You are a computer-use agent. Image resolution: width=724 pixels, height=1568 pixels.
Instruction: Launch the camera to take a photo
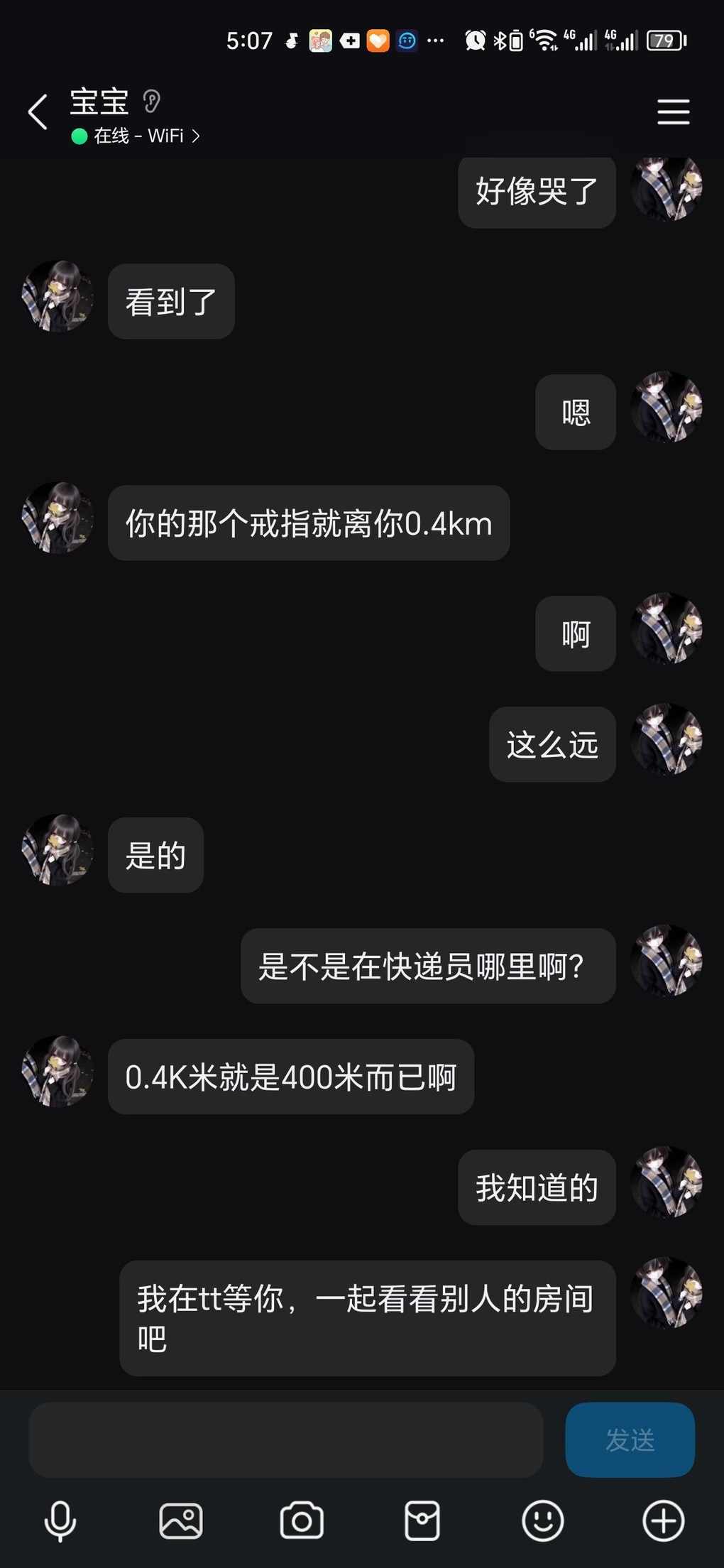[x=302, y=1521]
